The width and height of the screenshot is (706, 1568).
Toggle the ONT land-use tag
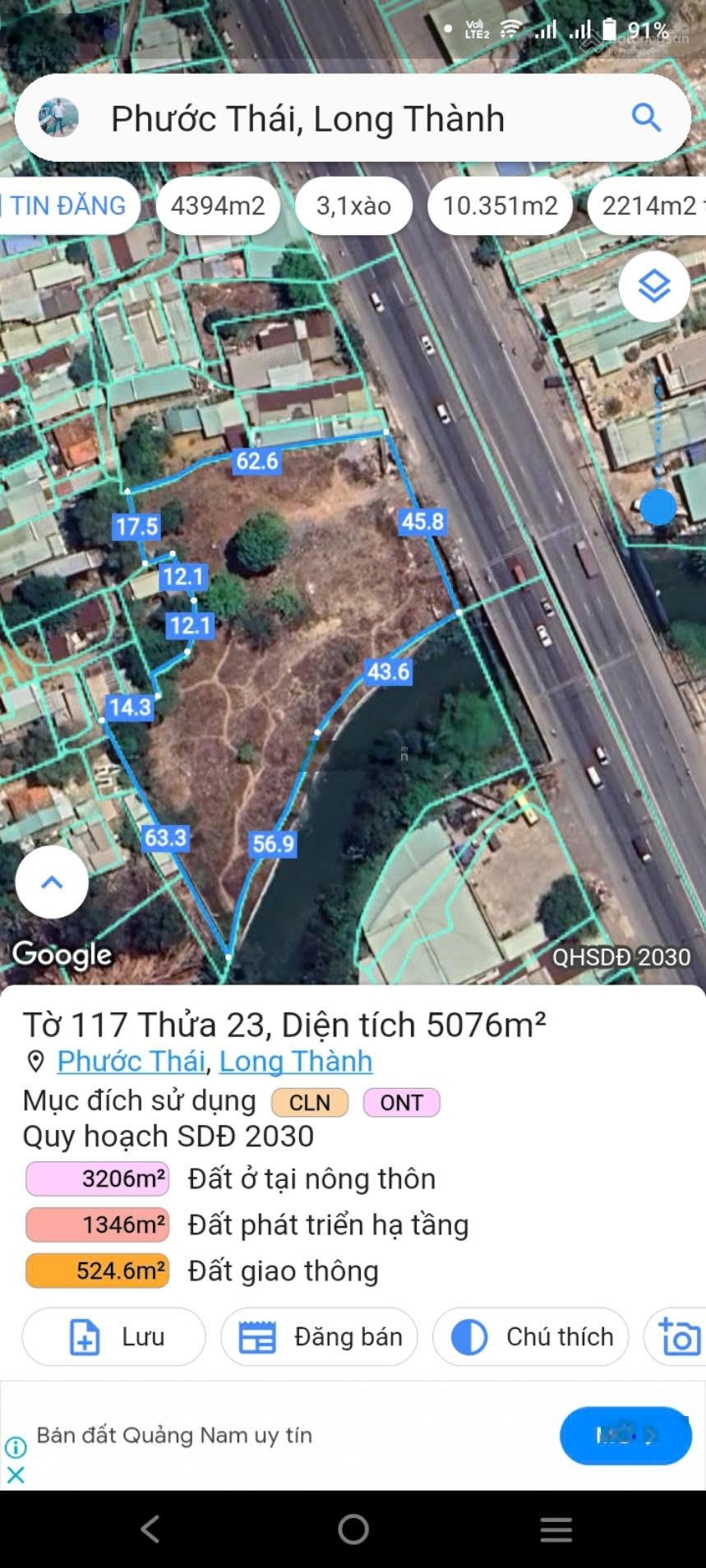click(x=402, y=1102)
